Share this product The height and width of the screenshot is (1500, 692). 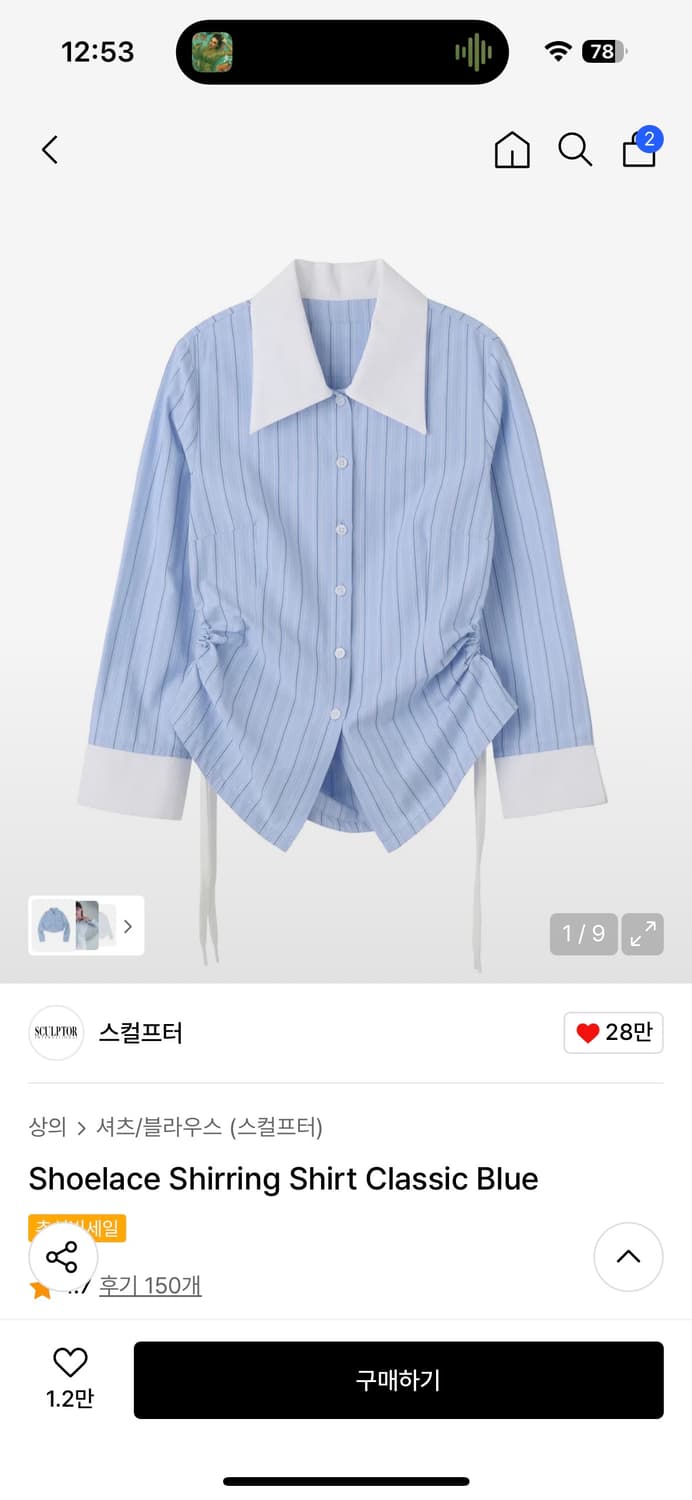[62, 1257]
